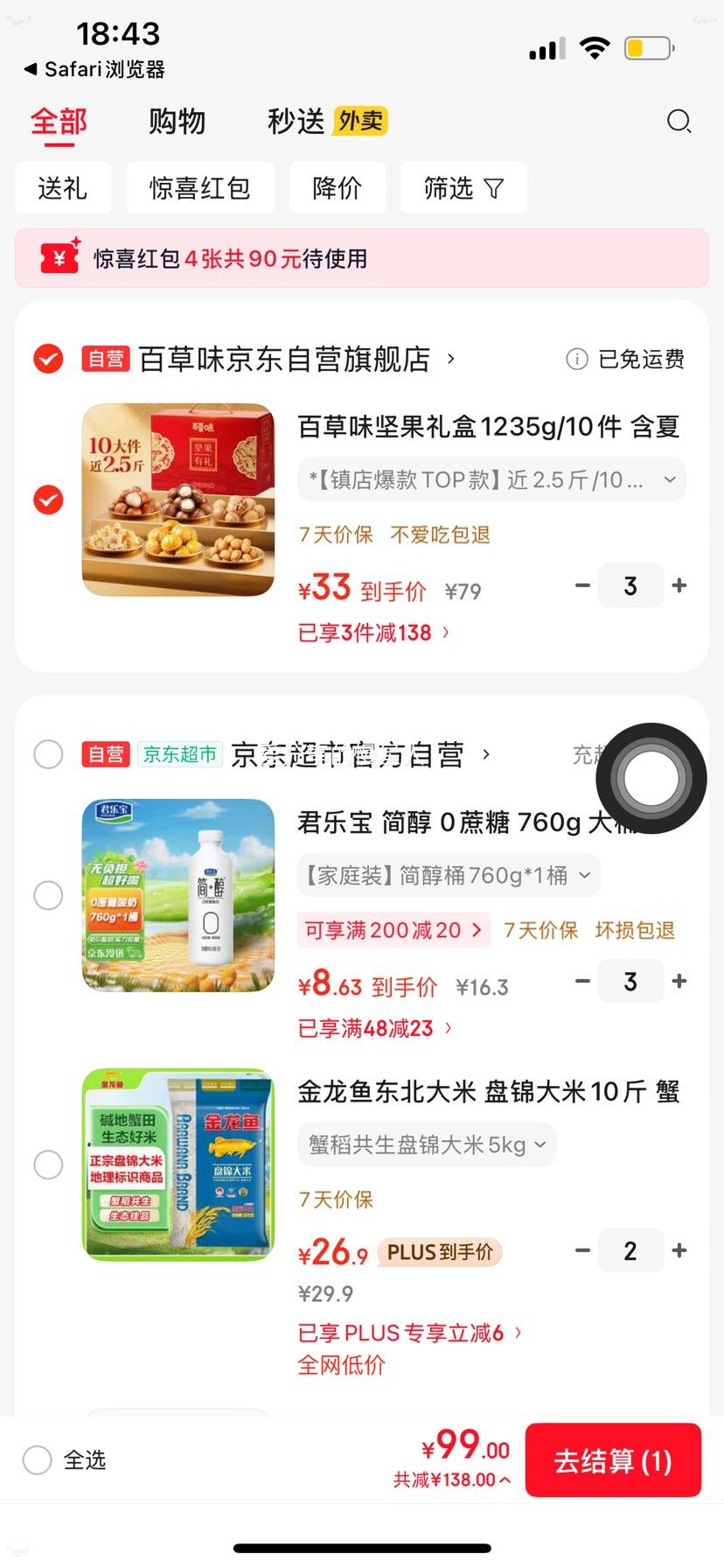This screenshot has height=1568, width=724.
Task: Expand the 镇店爆款 TOP款 spec dropdown
Action: click(491, 479)
